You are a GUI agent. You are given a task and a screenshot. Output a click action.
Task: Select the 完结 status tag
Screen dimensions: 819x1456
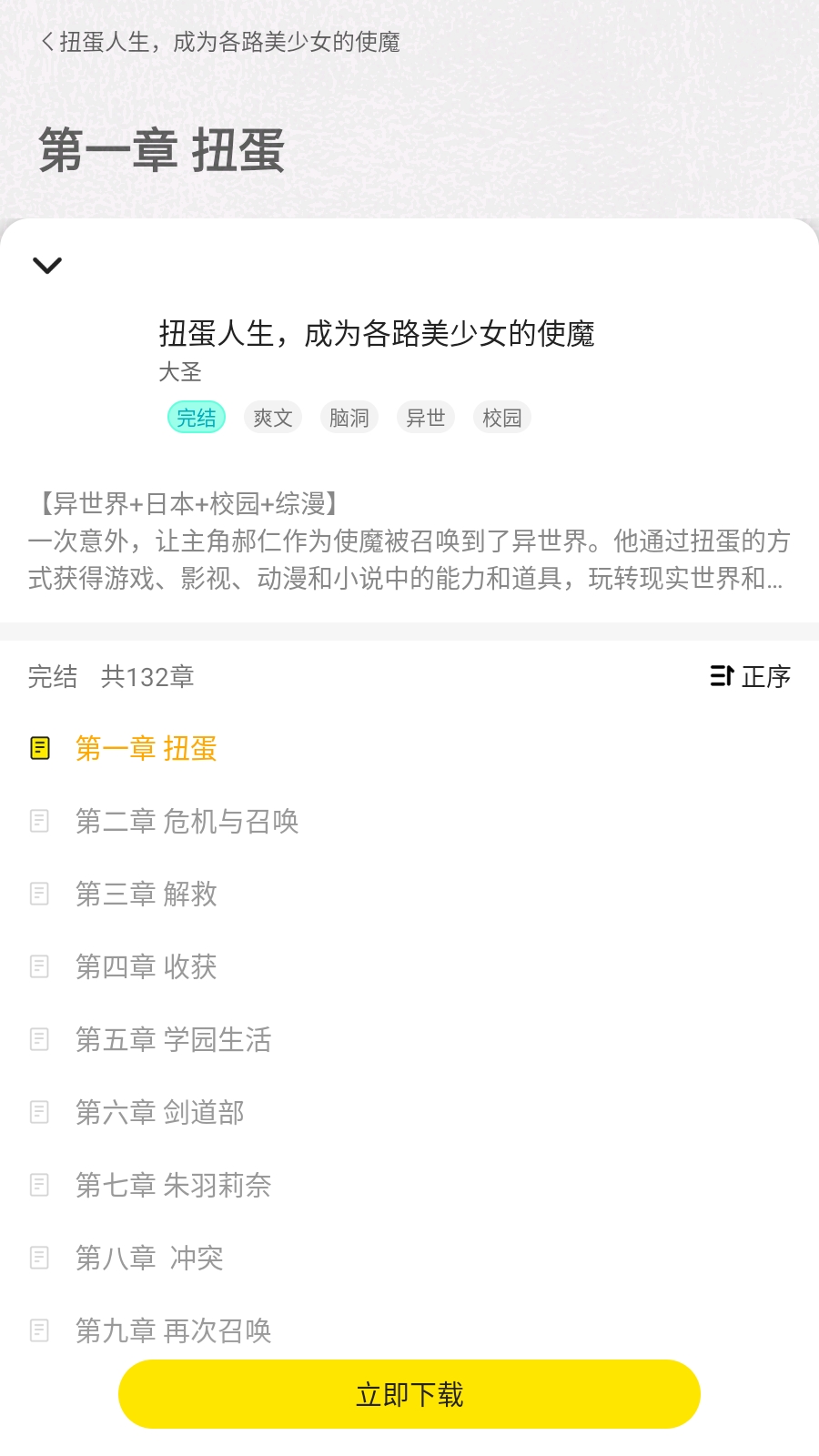tap(196, 417)
